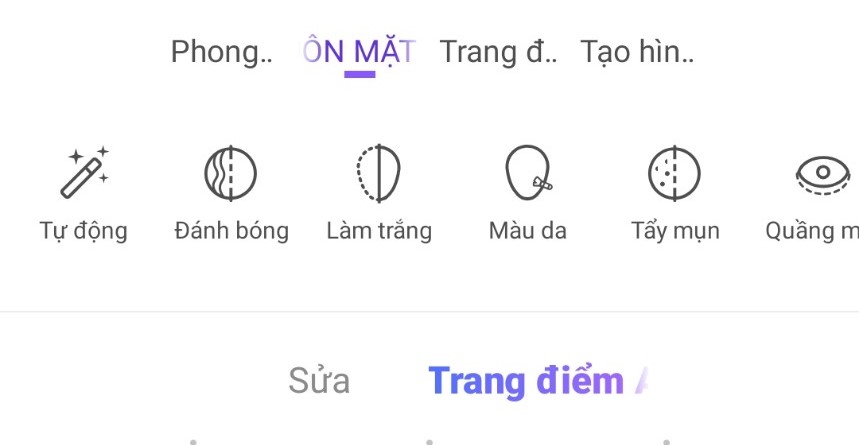Image resolution: width=859 pixels, height=445 pixels.
Task: Switch to the Sửa mode
Action: pos(319,381)
